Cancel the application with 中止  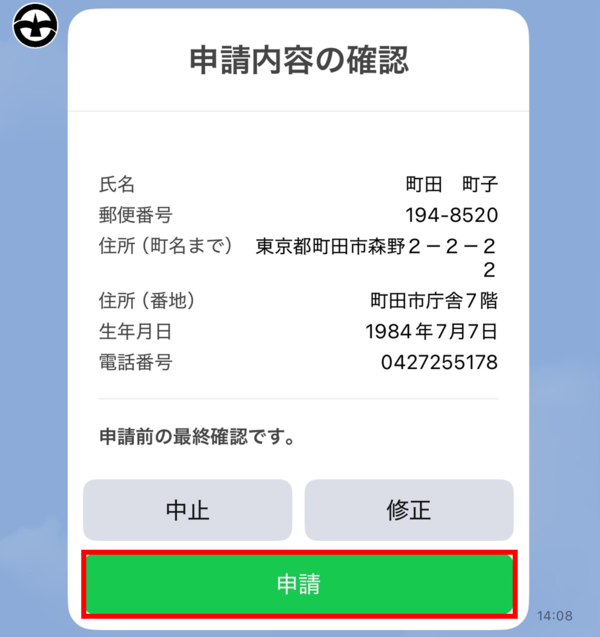pyautogui.click(x=187, y=510)
